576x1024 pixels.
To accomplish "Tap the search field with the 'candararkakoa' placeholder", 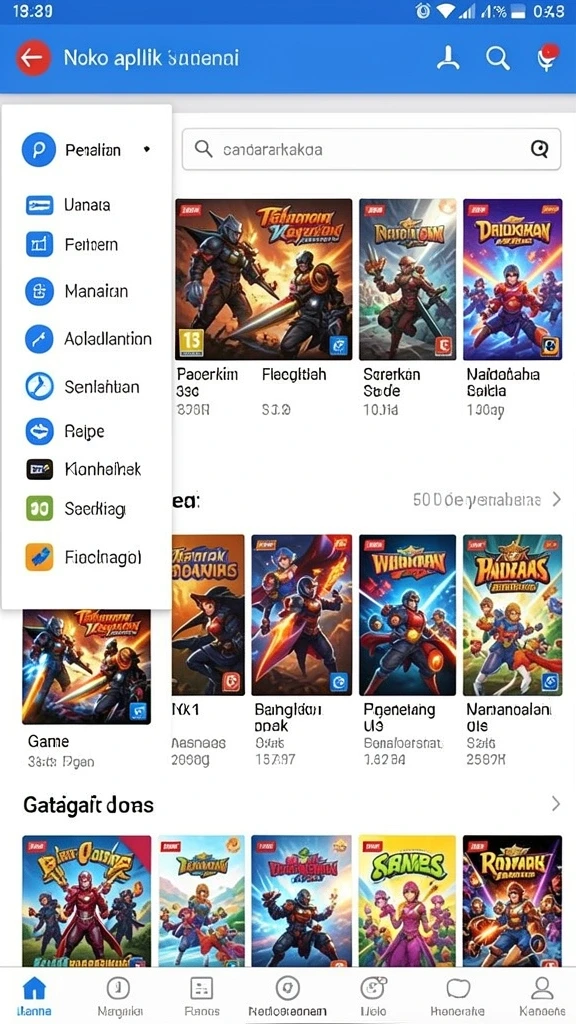I will [x=371, y=150].
